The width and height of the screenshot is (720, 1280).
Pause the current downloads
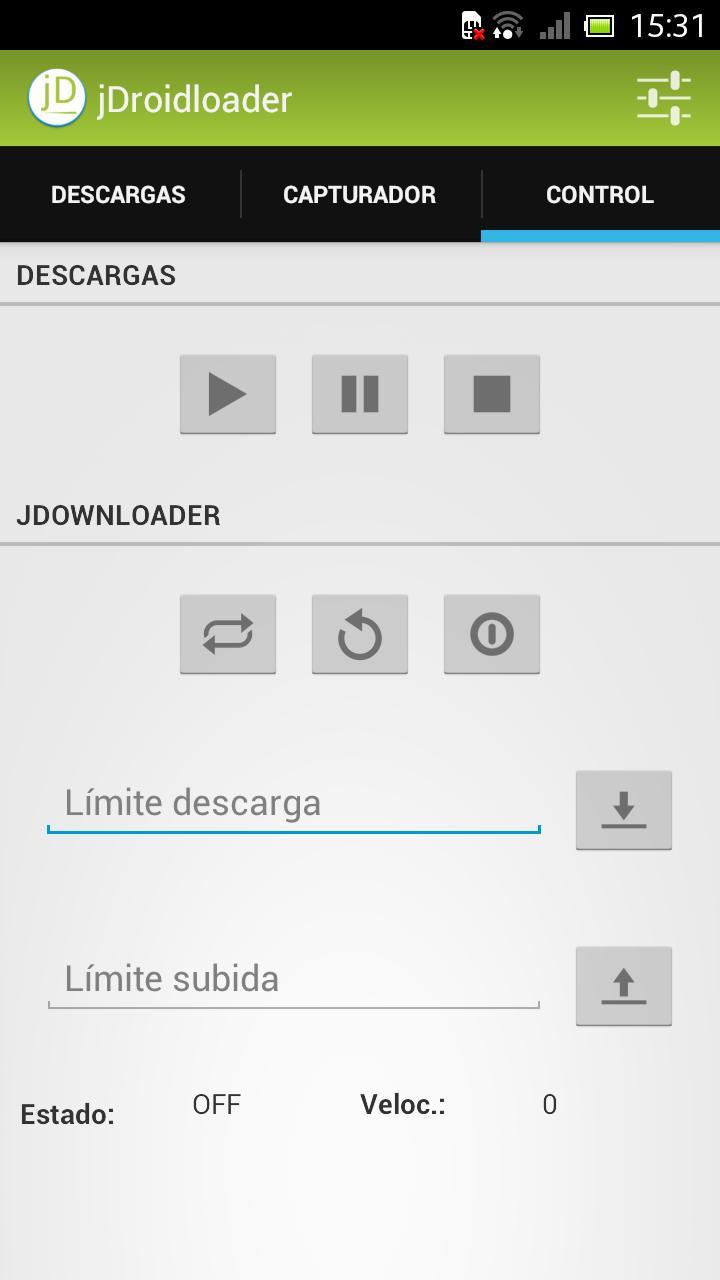tap(360, 393)
